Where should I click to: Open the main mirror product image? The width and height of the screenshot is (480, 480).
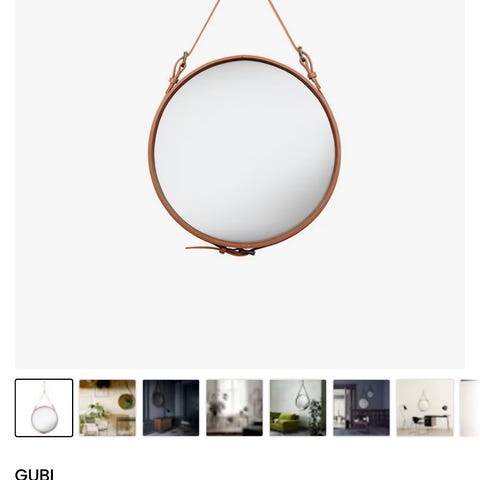click(240, 184)
